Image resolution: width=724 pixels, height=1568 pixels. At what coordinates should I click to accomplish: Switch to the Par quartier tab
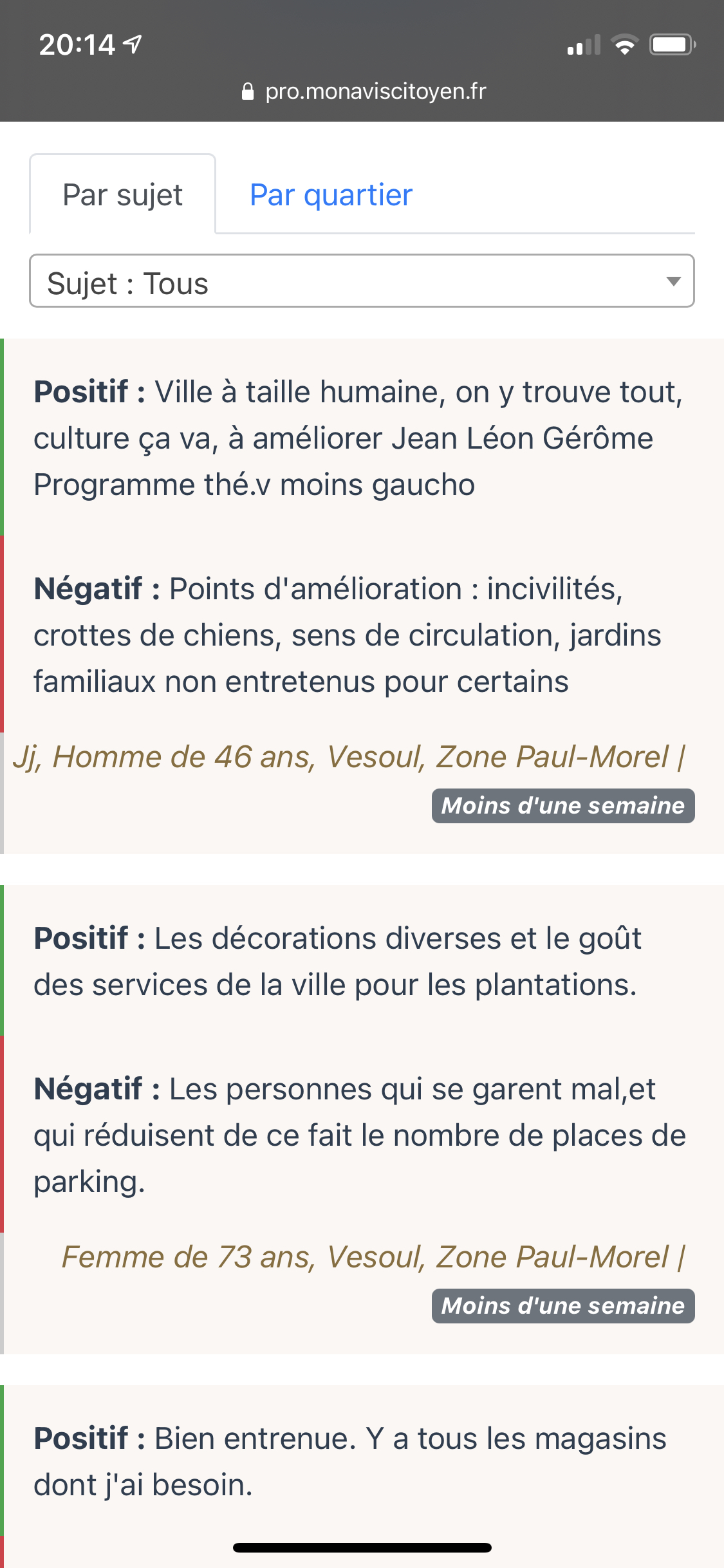coord(331,195)
